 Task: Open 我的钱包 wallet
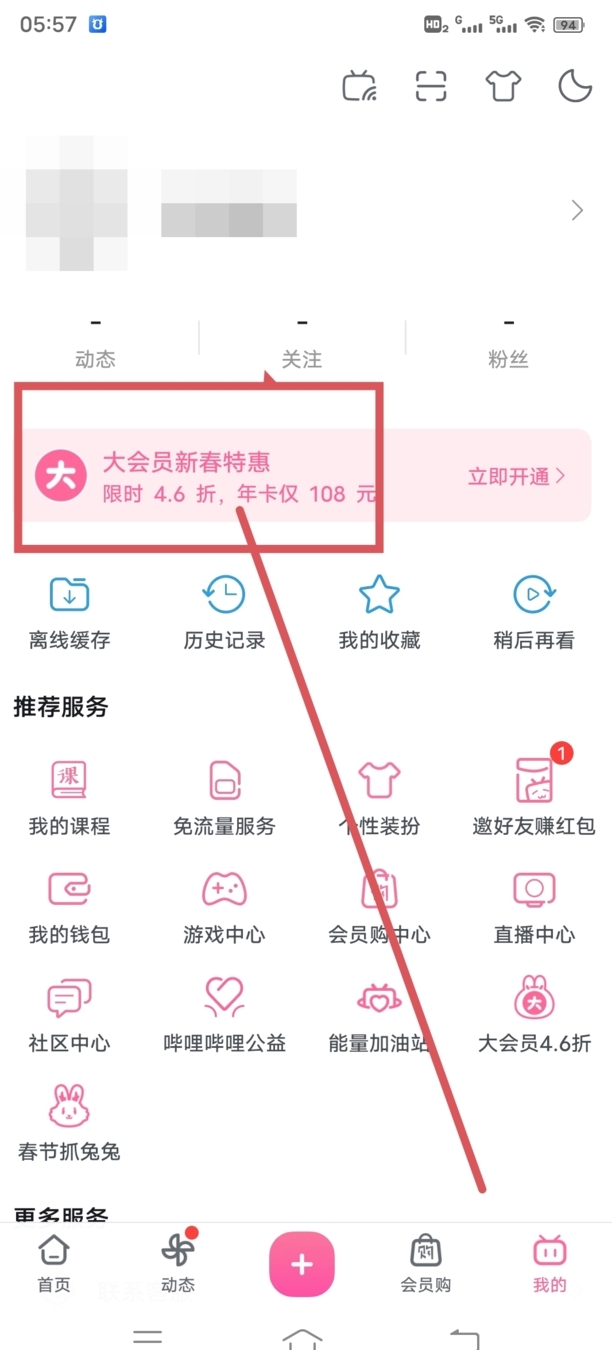[x=70, y=906]
